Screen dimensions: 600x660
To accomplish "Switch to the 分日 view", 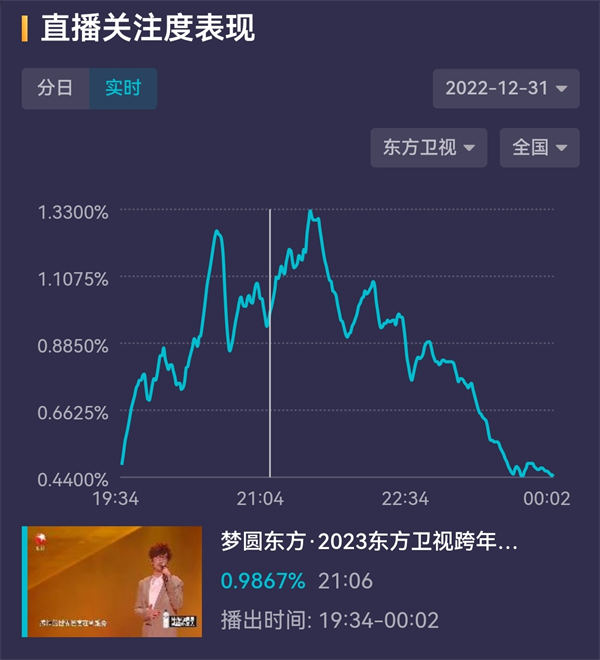I will tap(56, 88).
